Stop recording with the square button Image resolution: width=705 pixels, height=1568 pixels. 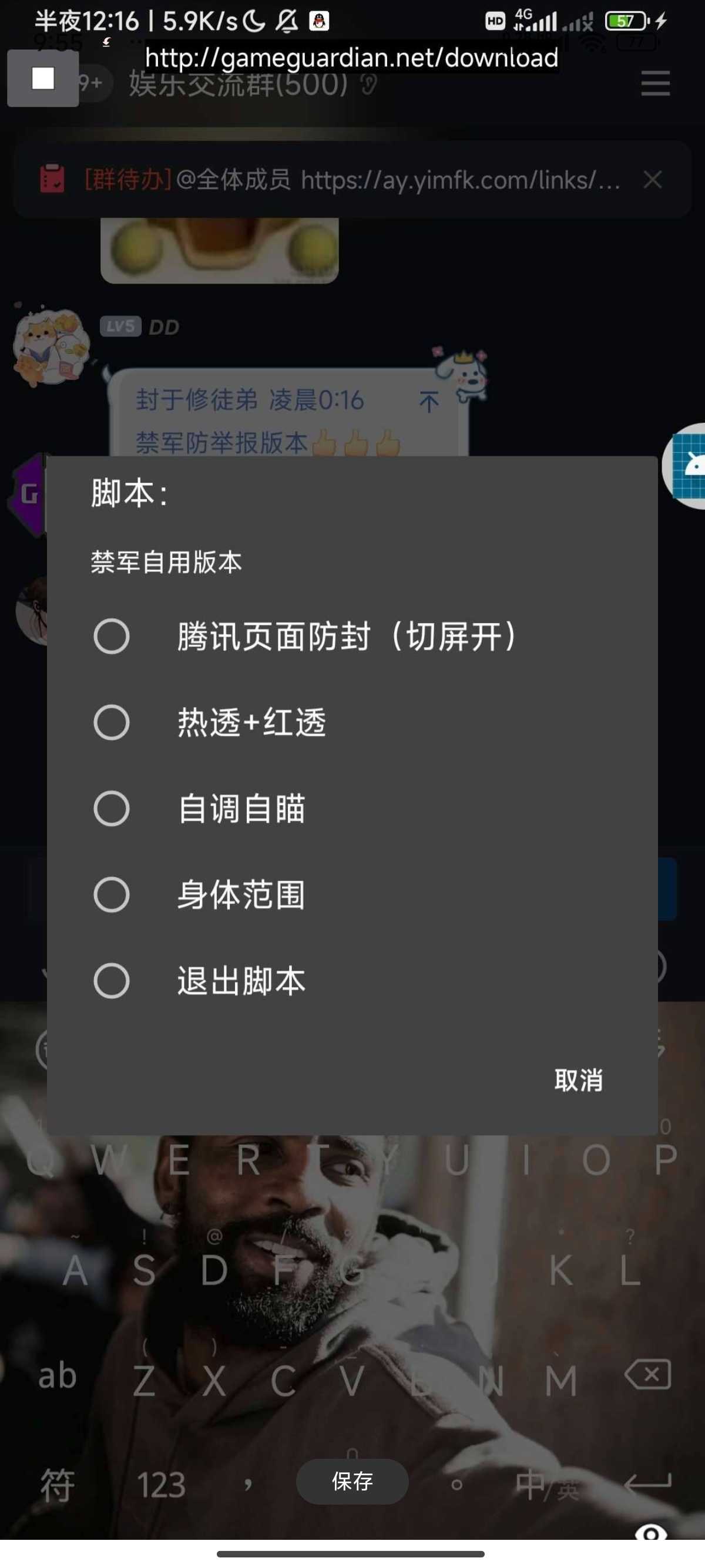click(43, 79)
